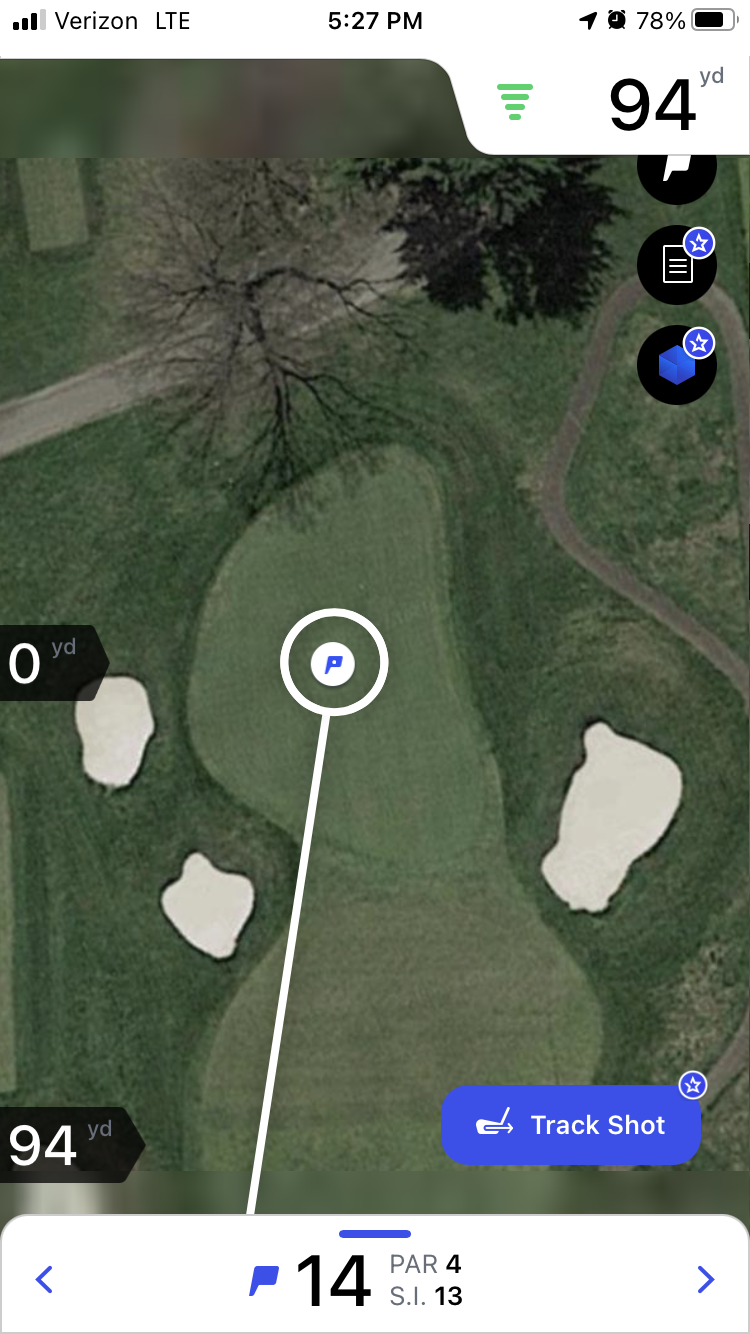Tap the blue flag icon beside hole 14
Image resolution: width=750 pixels, height=1334 pixels.
(x=263, y=1280)
